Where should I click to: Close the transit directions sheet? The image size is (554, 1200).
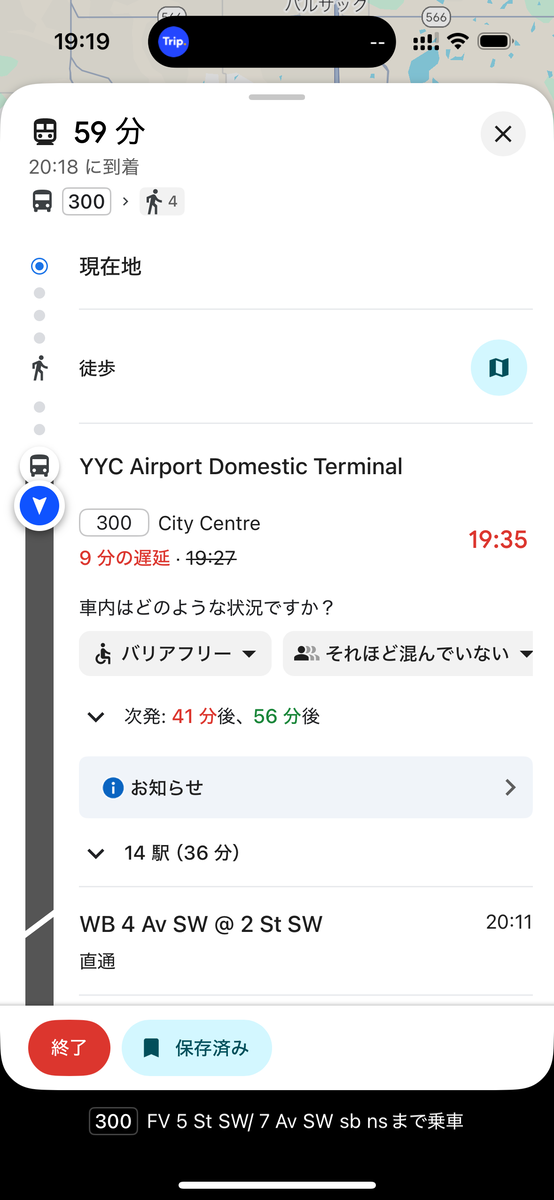click(x=503, y=134)
